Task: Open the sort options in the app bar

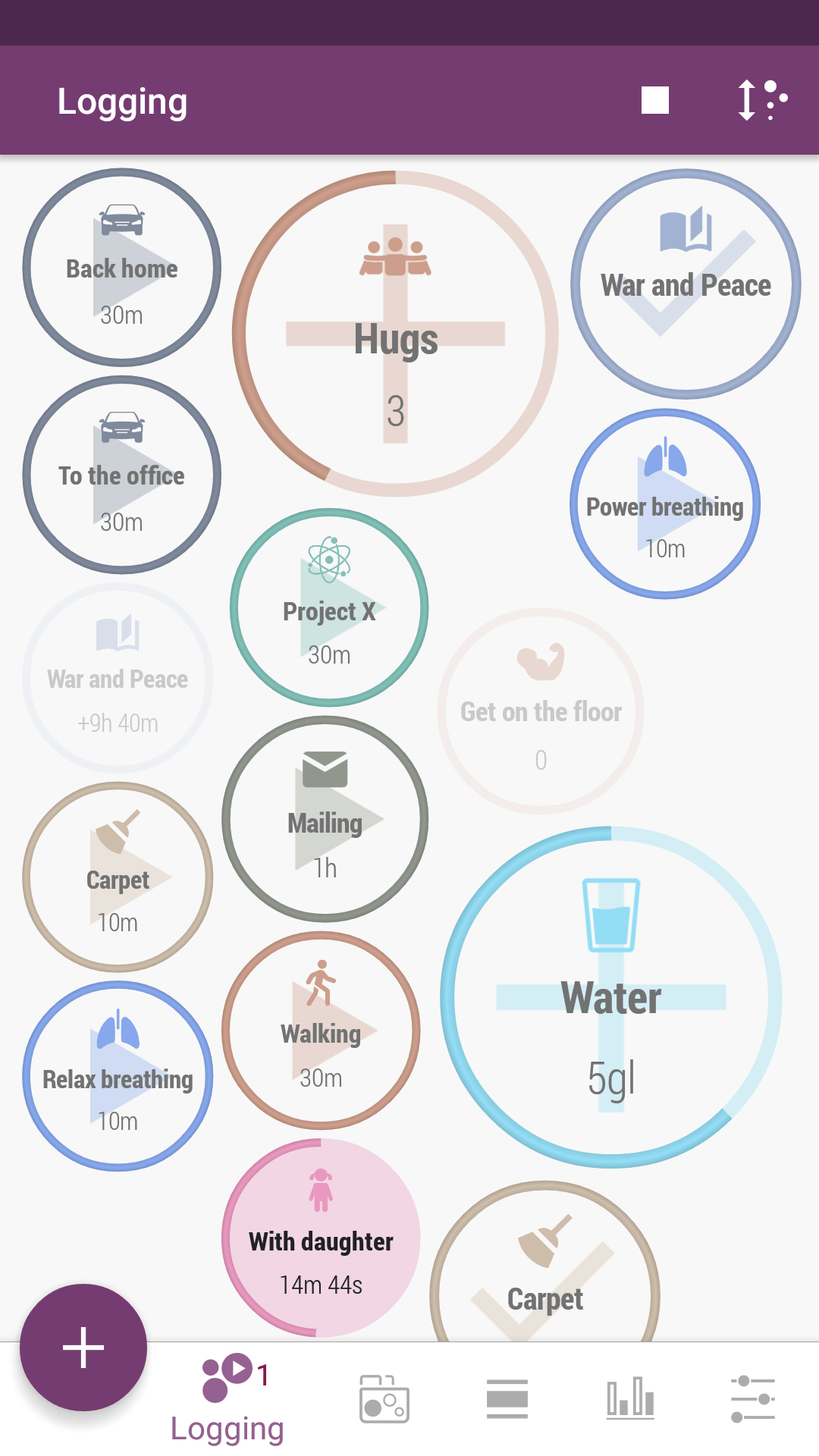Action: [x=761, y=100]
